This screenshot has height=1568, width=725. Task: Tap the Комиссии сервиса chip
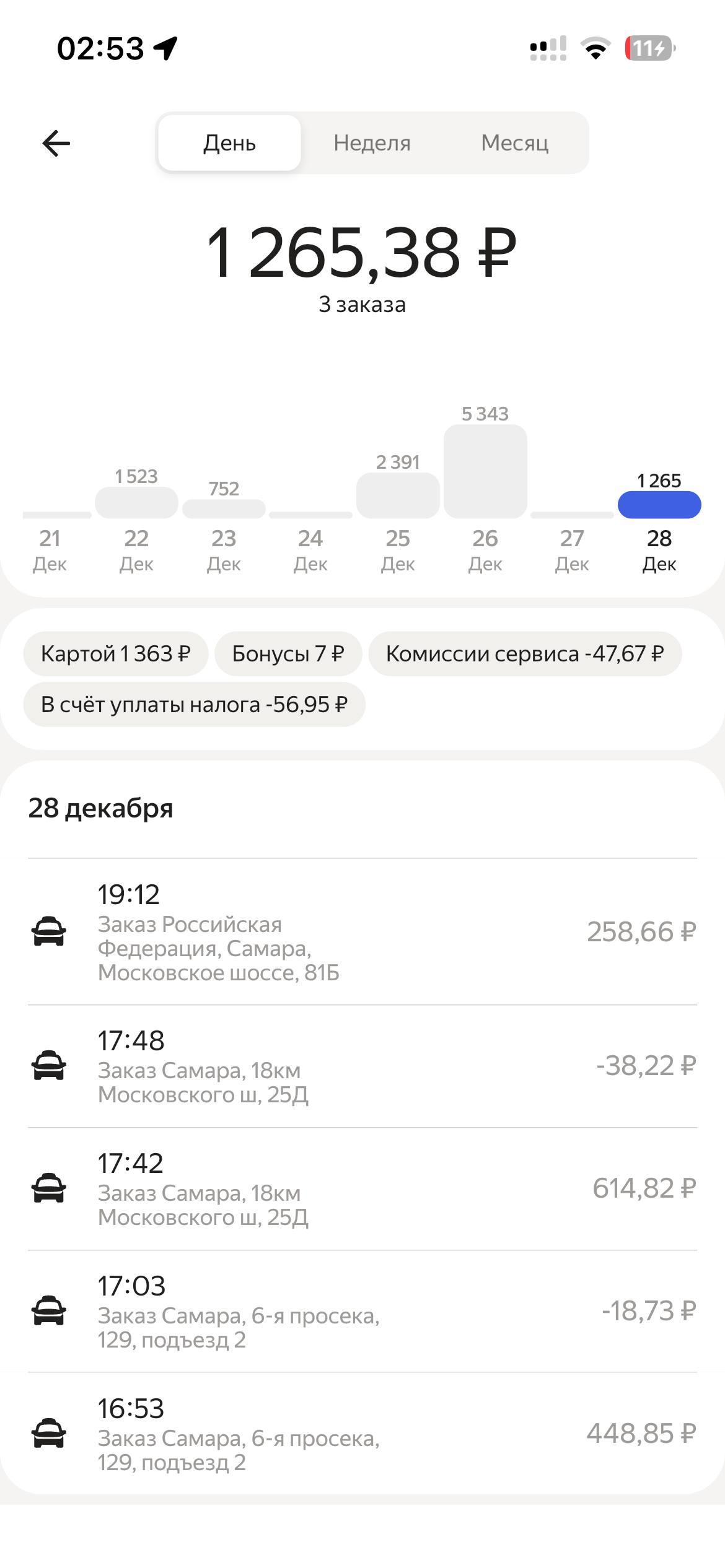[524, 654]
